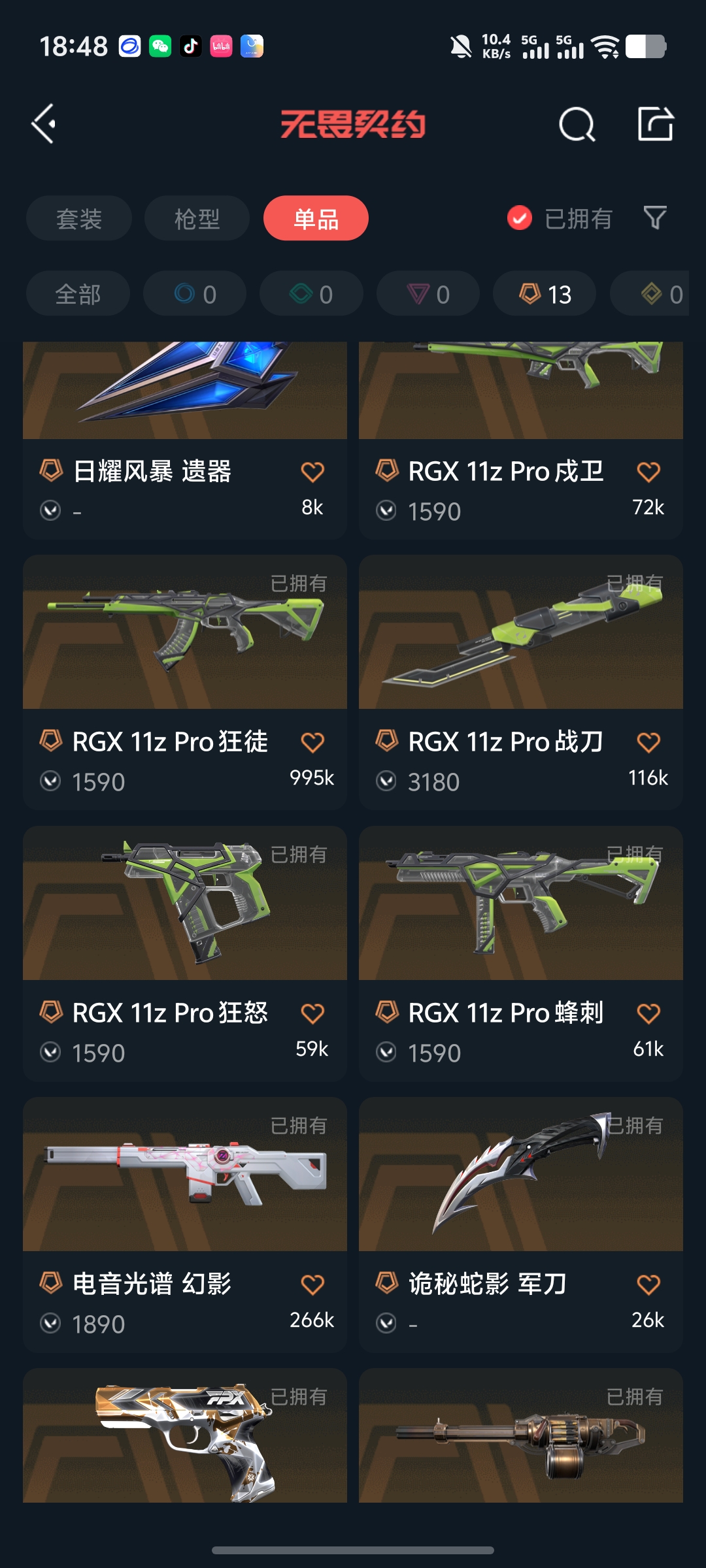Switch to the 枪型 tab

tap(197, 218)
